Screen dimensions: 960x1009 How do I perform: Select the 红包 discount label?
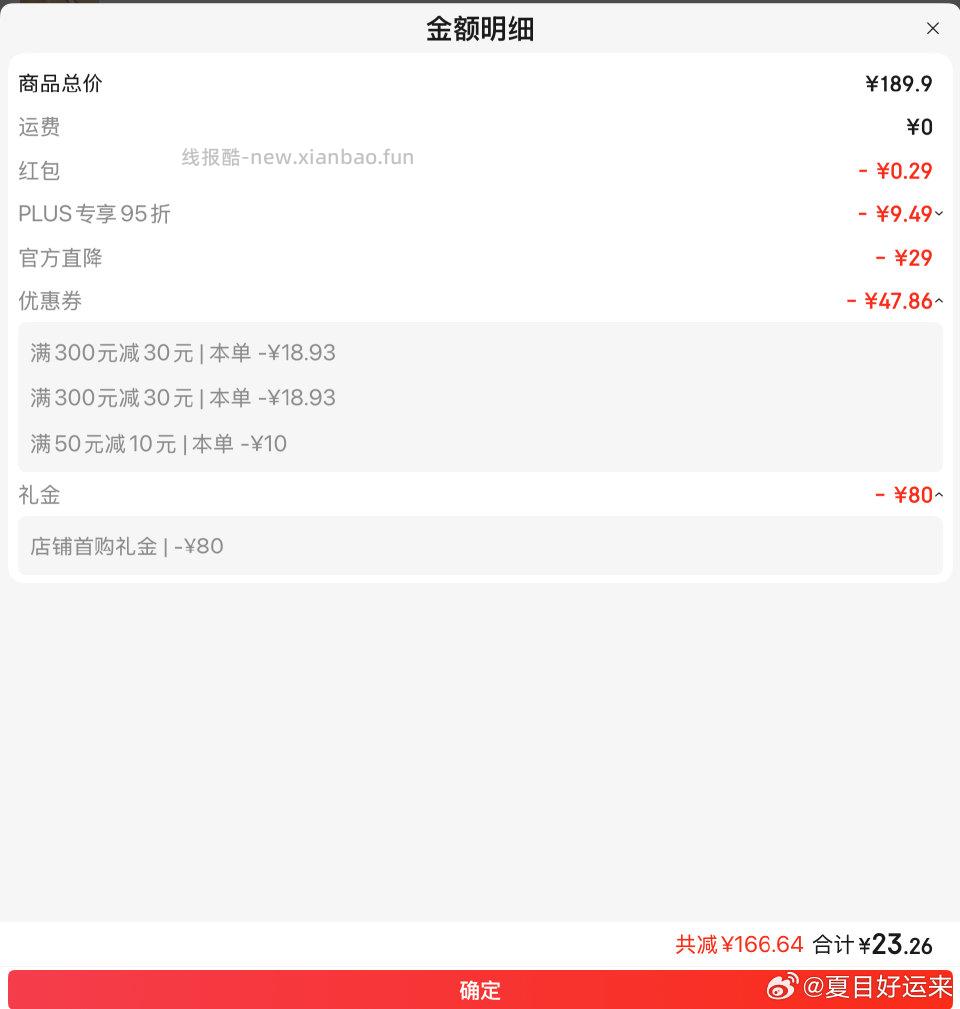click(x=38, y=171)
